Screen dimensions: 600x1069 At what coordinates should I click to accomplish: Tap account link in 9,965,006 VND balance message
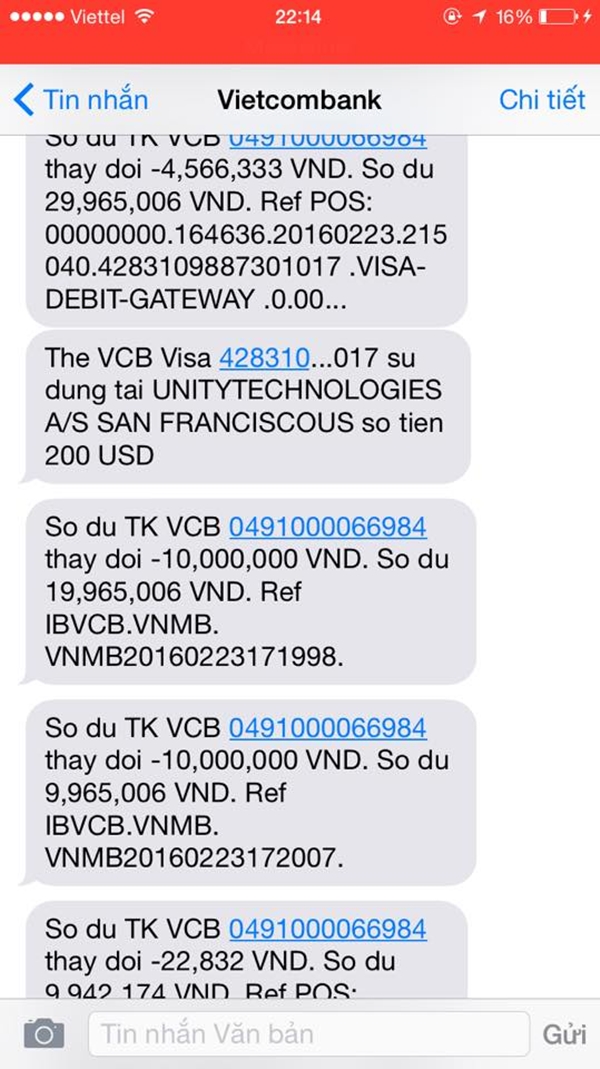point(327,727)
